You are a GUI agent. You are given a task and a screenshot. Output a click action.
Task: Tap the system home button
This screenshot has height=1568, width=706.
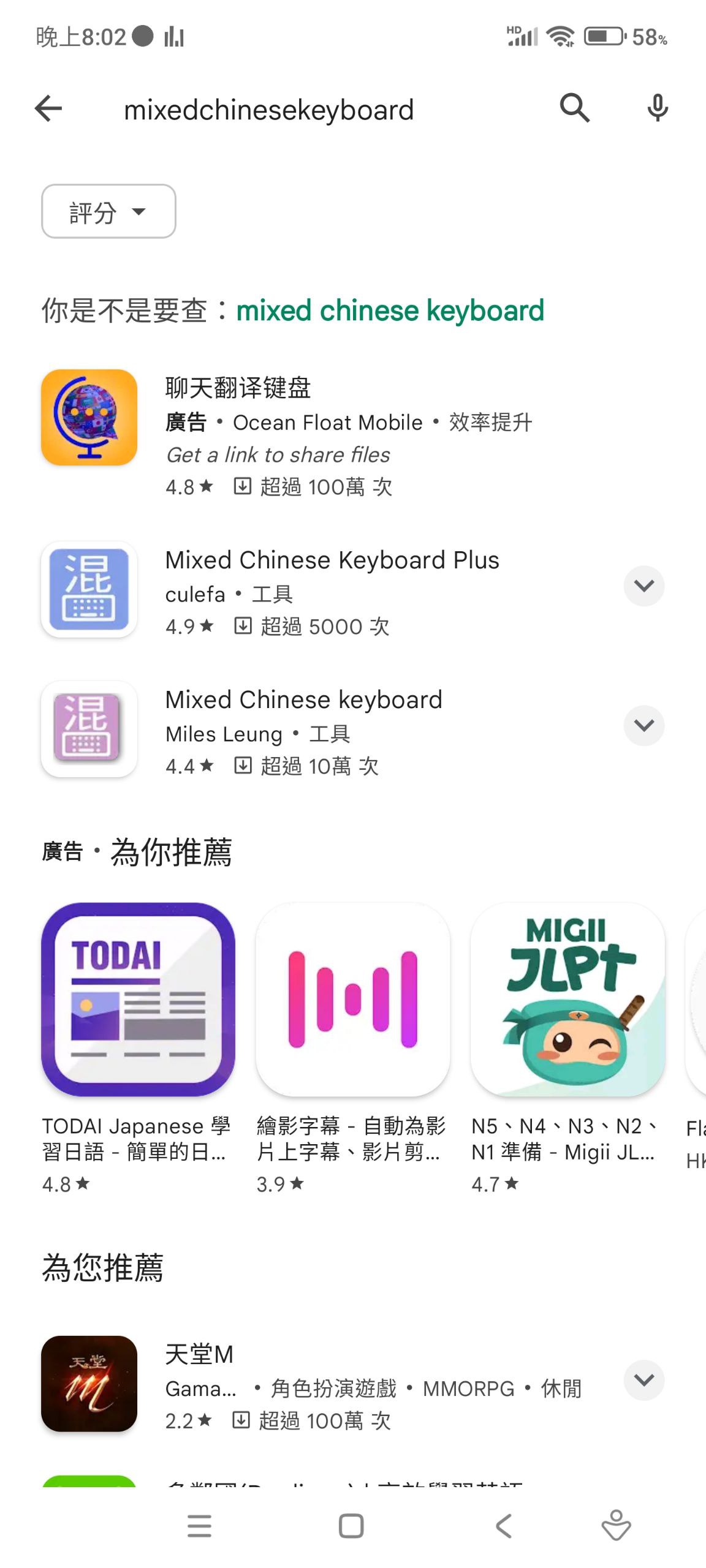351,1526
